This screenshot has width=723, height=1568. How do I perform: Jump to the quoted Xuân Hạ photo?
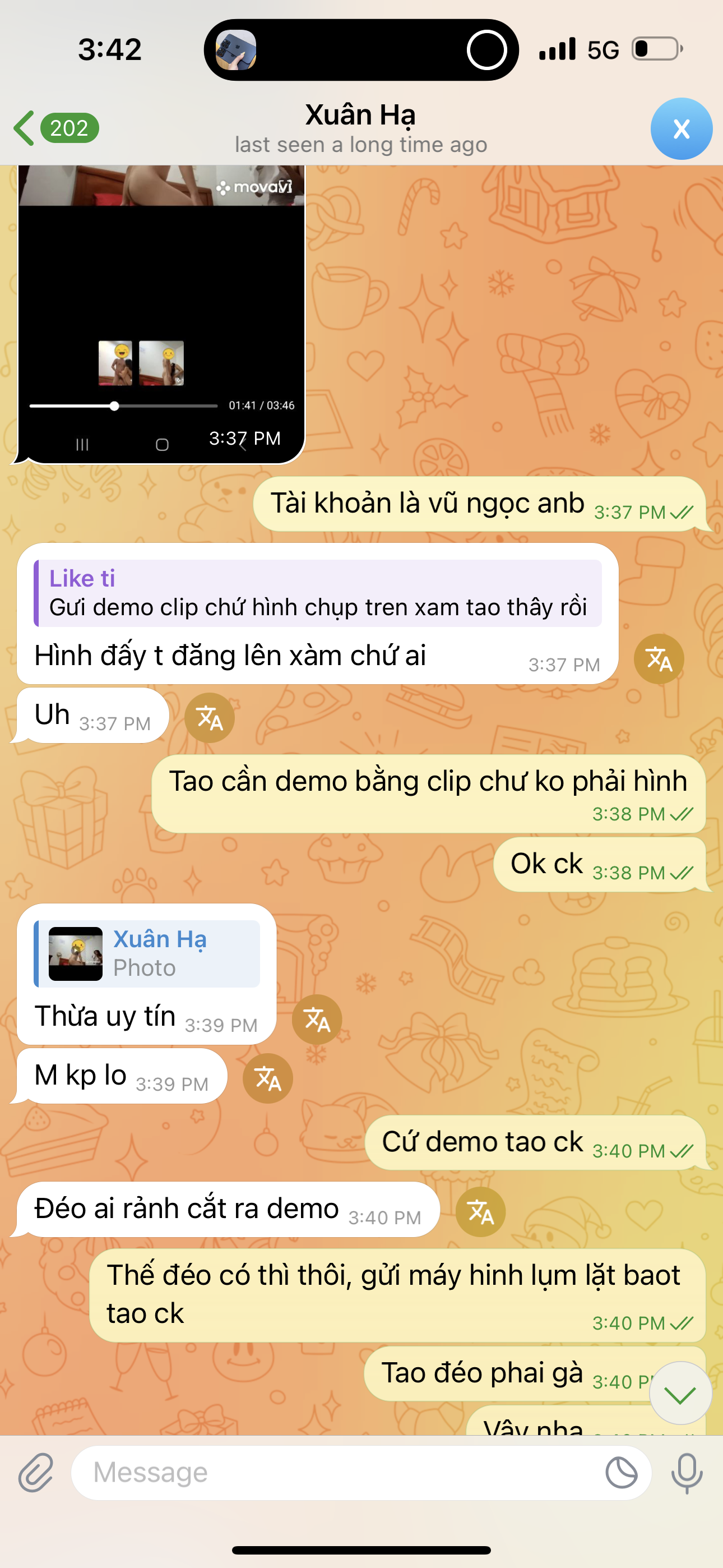click(147, 953)
